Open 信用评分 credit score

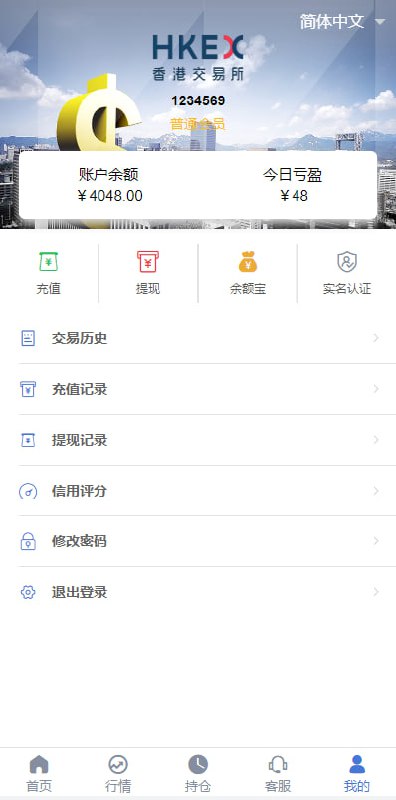(x=198, y=491)
